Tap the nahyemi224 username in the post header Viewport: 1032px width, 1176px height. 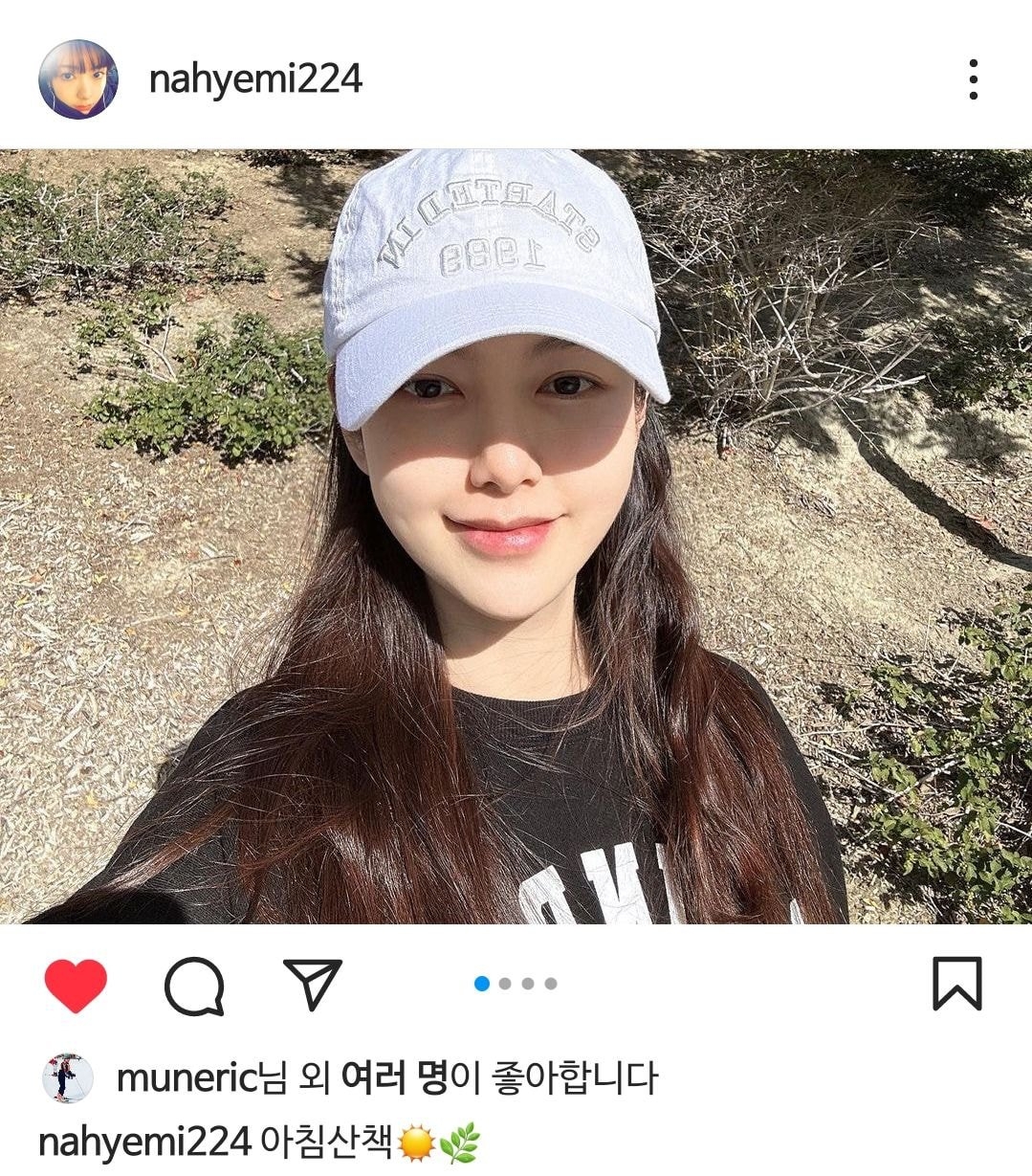(255, 79)
